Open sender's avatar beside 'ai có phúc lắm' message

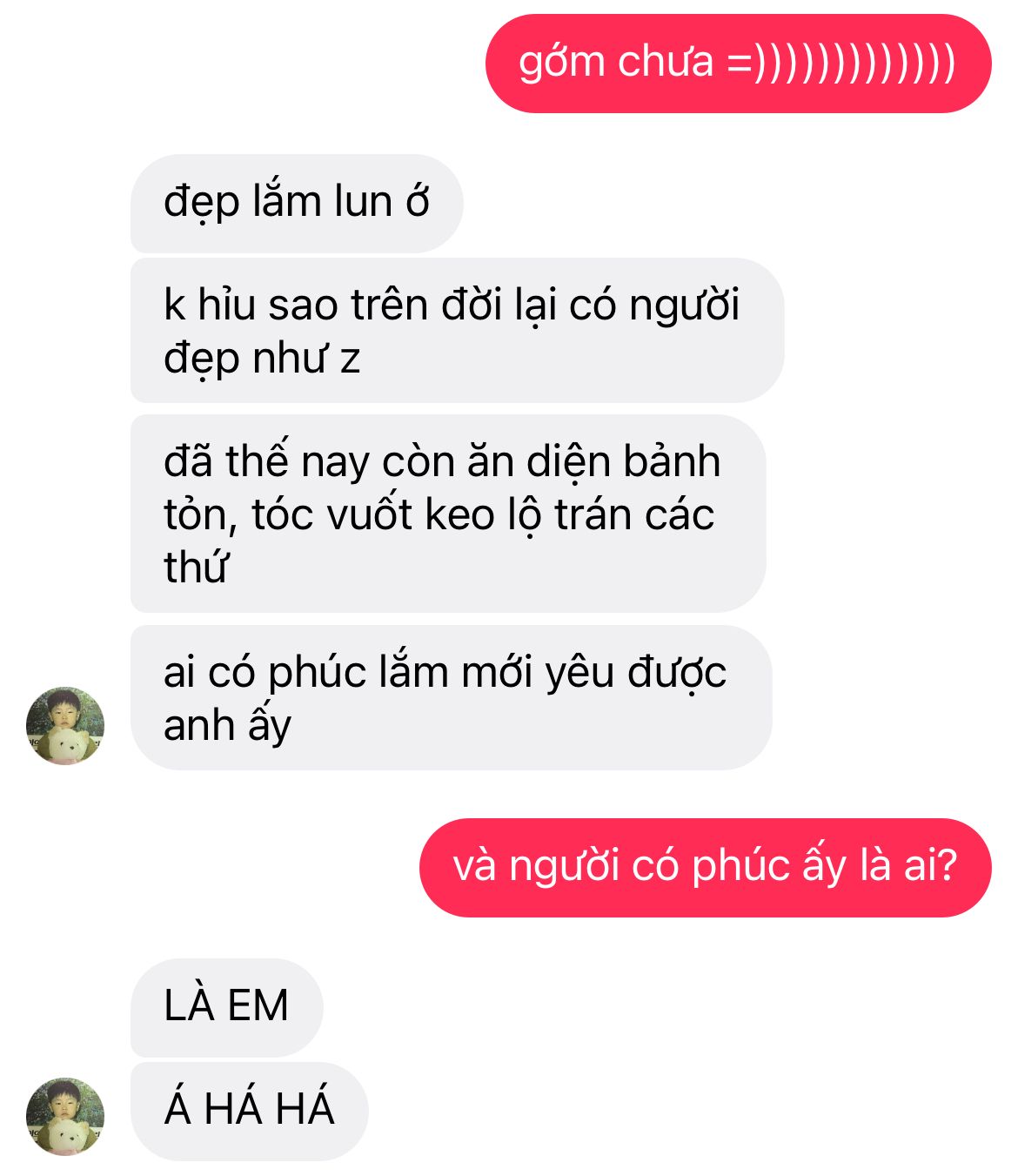point(65,726)
